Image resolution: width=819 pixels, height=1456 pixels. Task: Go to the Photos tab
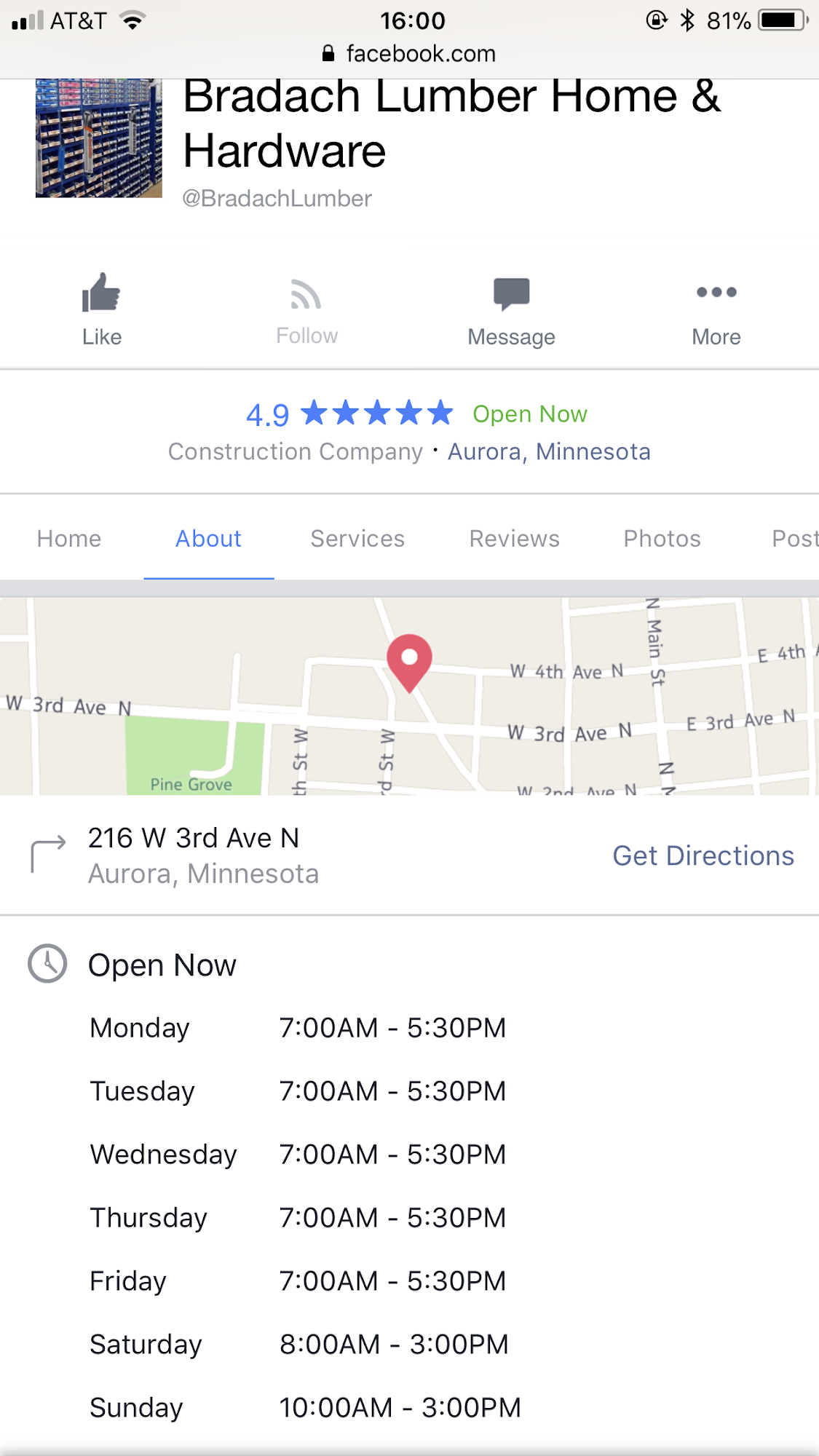(662, 539)
